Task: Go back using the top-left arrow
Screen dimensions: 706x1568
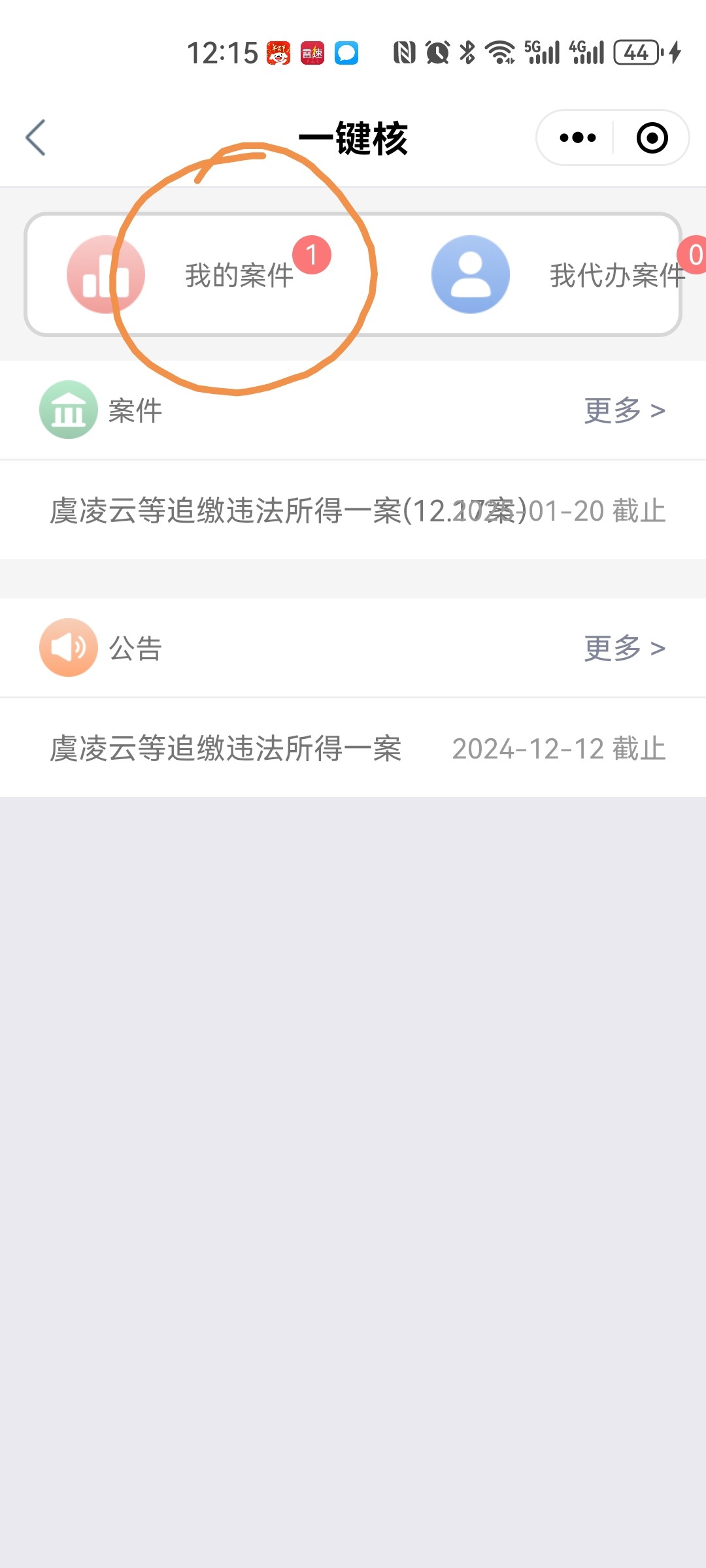Action: (35, 138)
